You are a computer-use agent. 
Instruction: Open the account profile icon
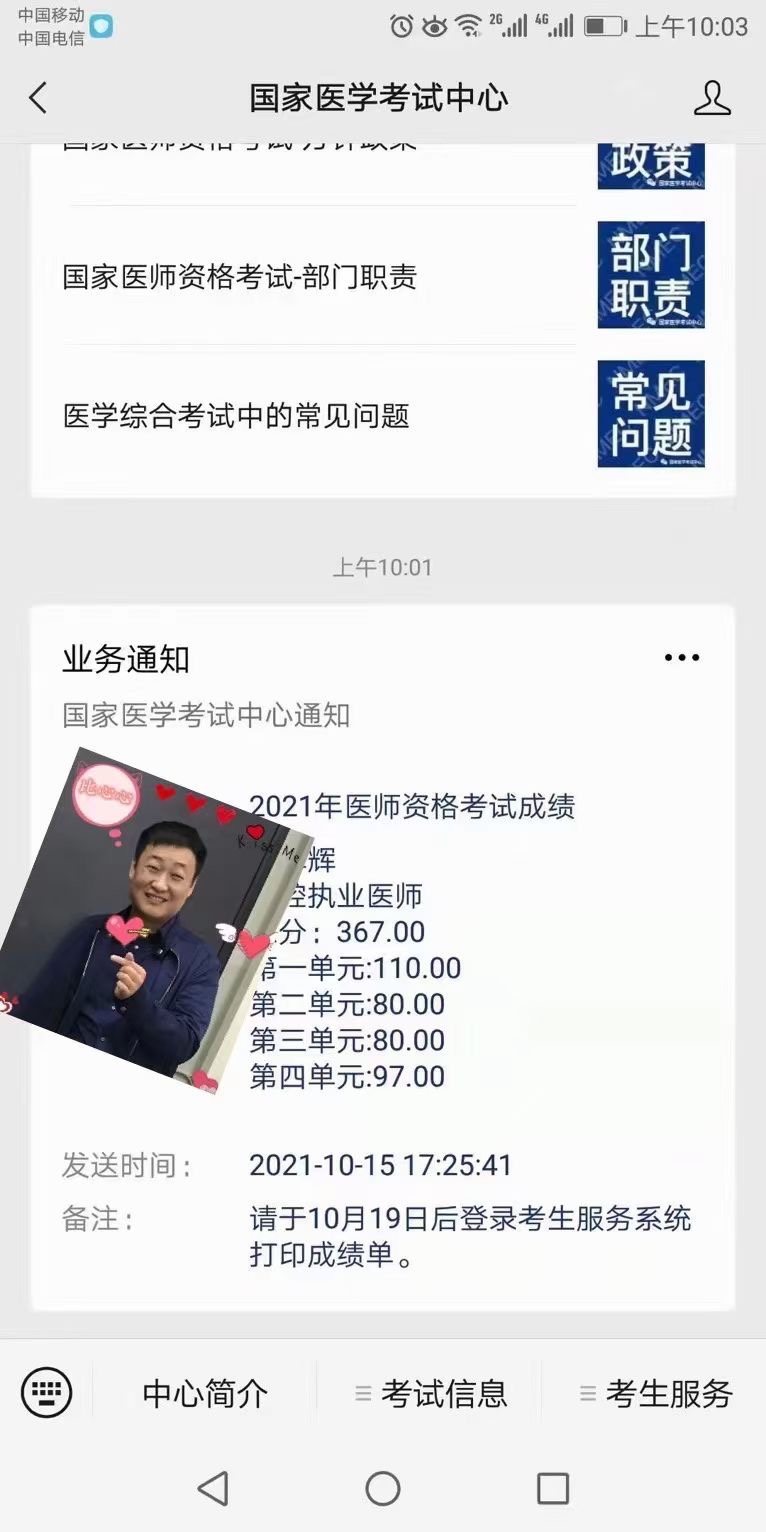tap(712, 98)
